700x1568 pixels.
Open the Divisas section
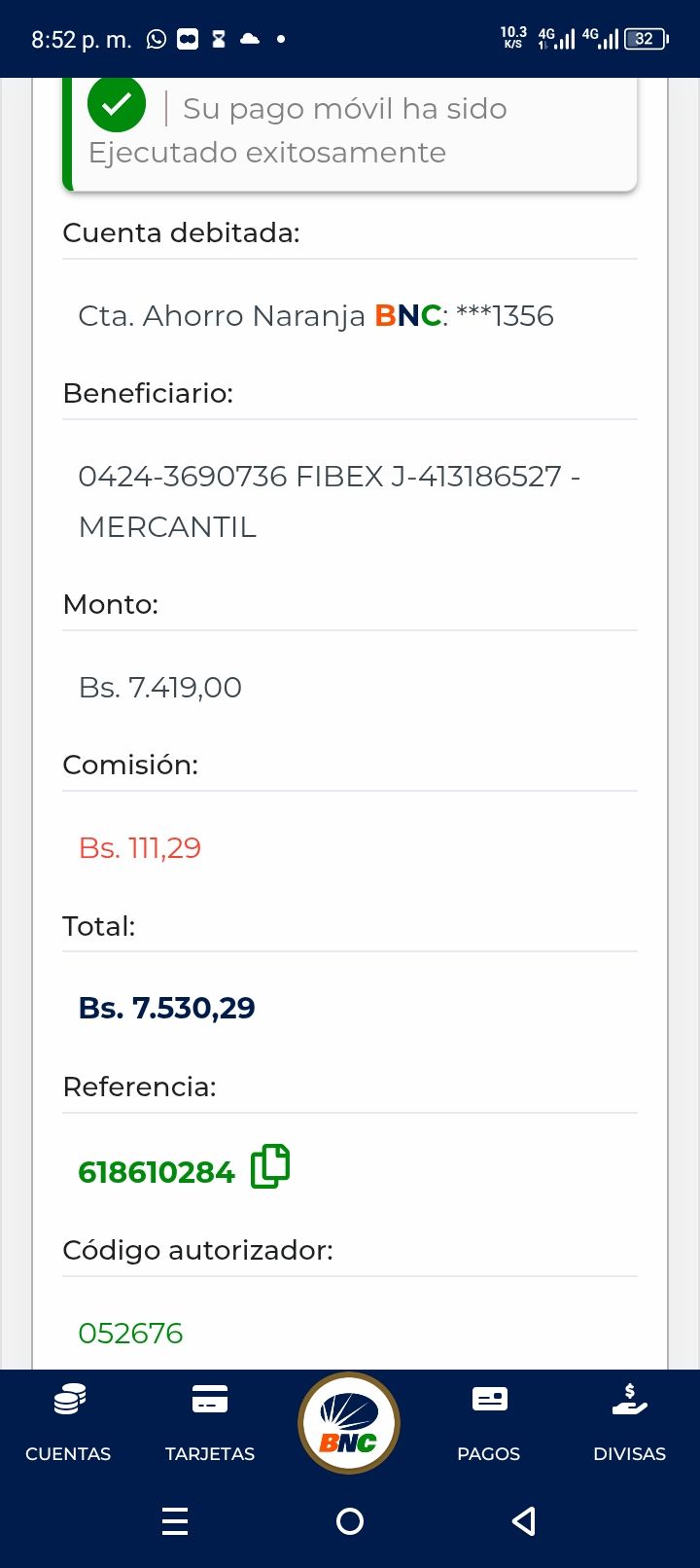629,1422
